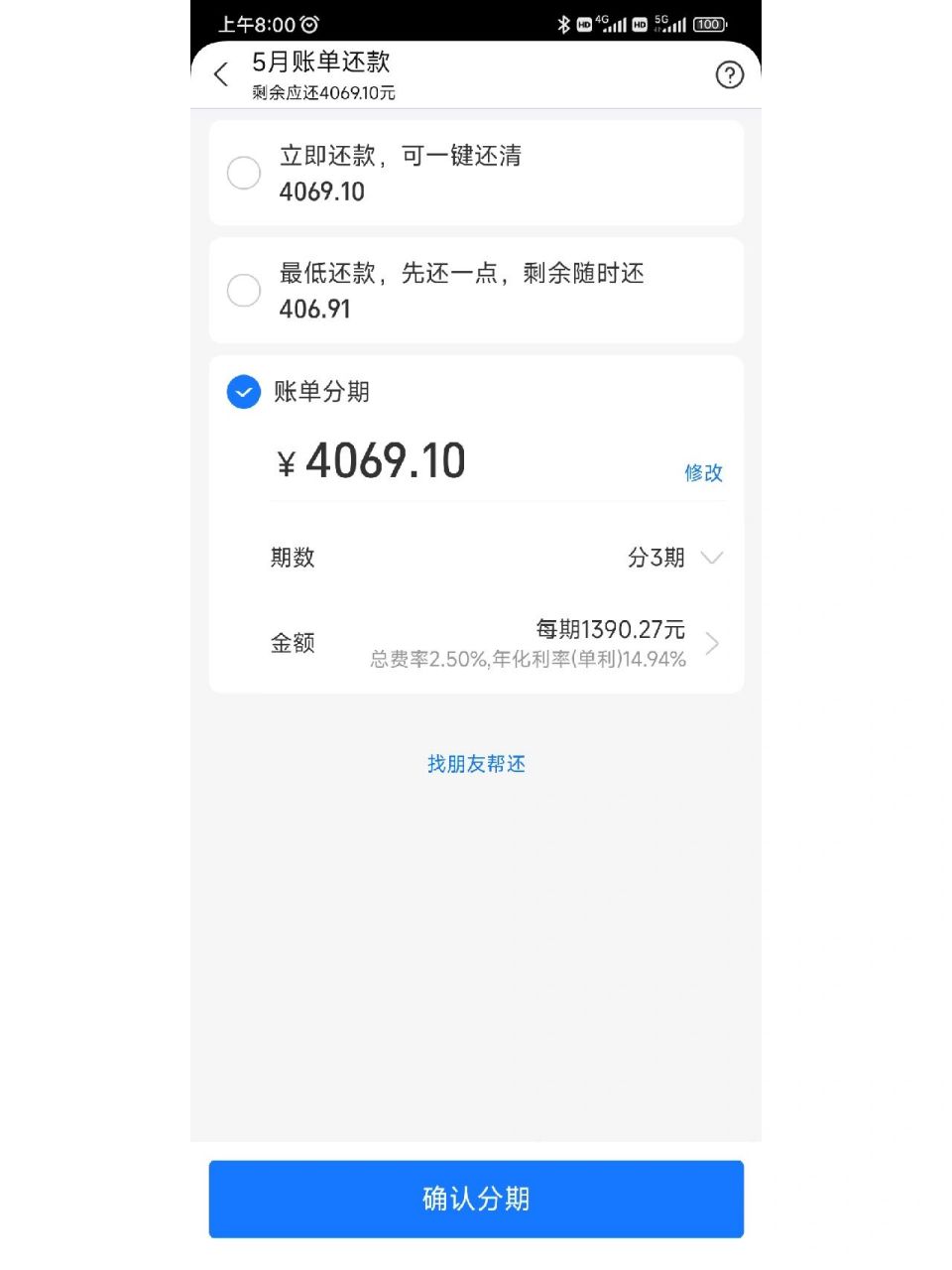
Task: Open the help question mark icon
Action: pyautogui.click(x=729, y=74)
